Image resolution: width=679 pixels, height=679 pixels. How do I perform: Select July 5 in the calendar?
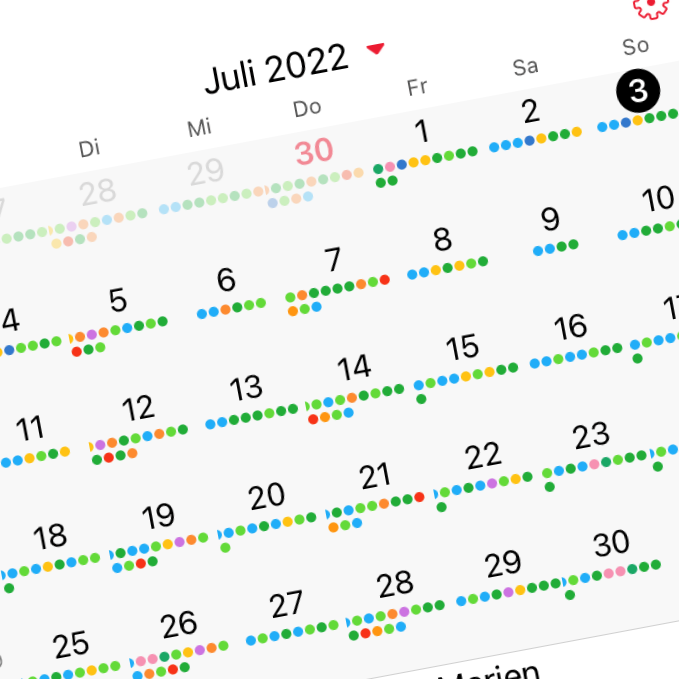[118, 300]
